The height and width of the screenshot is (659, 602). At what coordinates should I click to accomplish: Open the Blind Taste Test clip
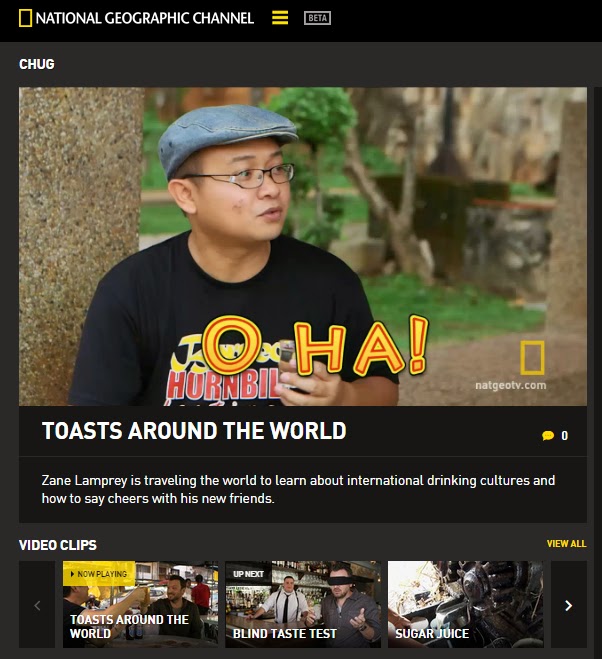point(303,604)
